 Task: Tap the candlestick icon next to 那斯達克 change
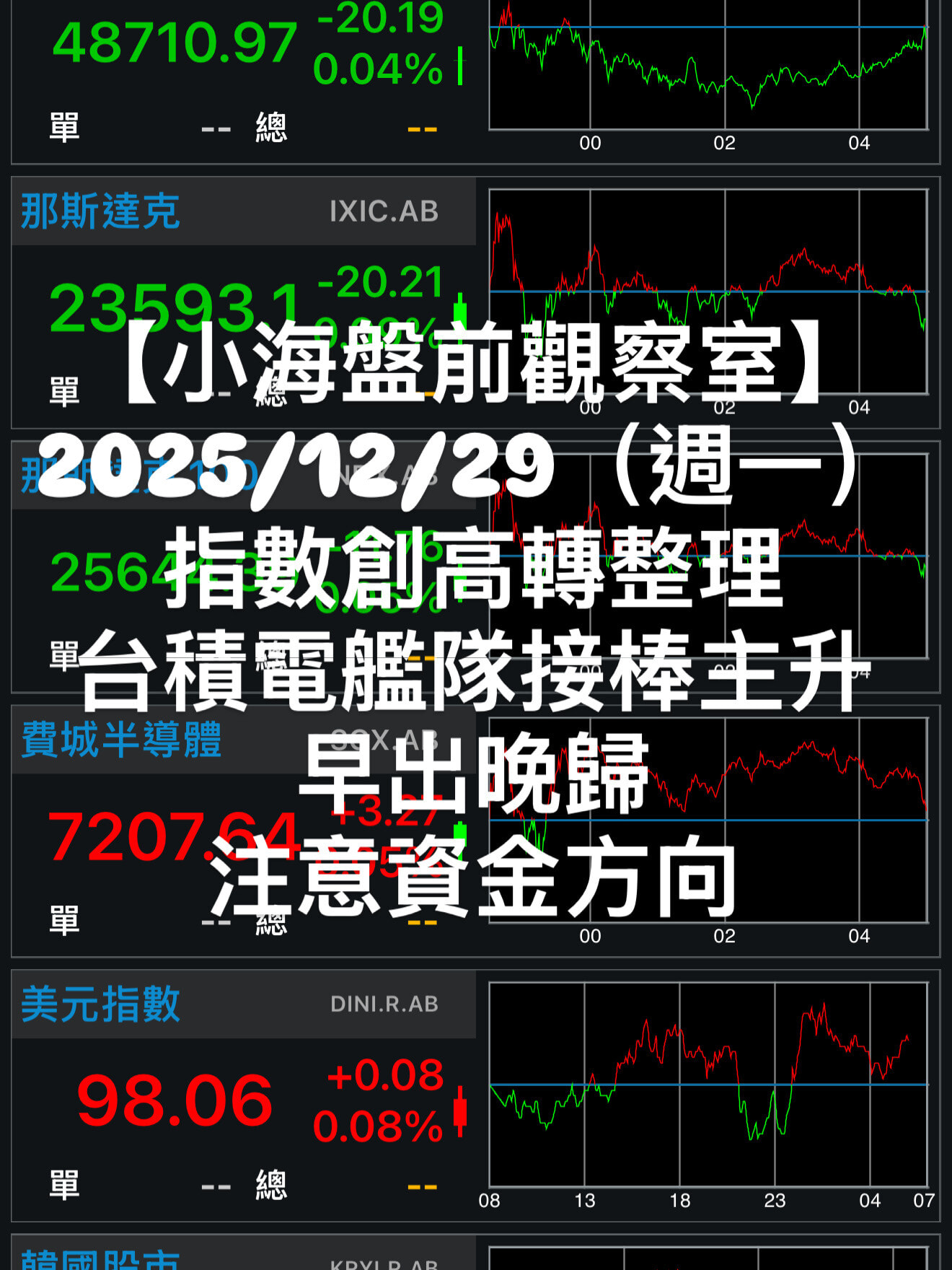point(459,310)
